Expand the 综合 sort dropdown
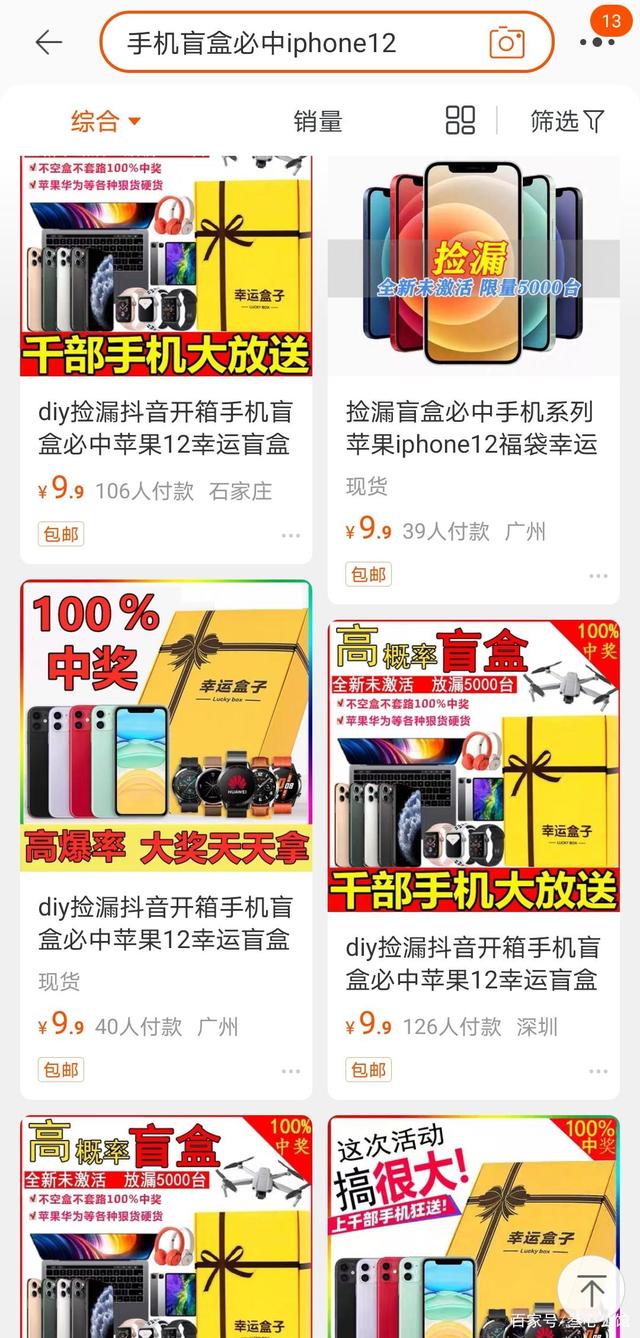Image resolution: width=640 pixels, height=1338 pixels. (106, 122)
